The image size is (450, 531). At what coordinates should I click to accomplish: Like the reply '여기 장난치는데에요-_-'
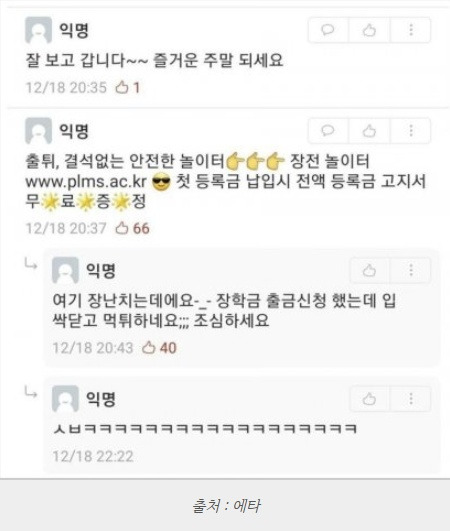pyautogui.click(x=369, y=270)
